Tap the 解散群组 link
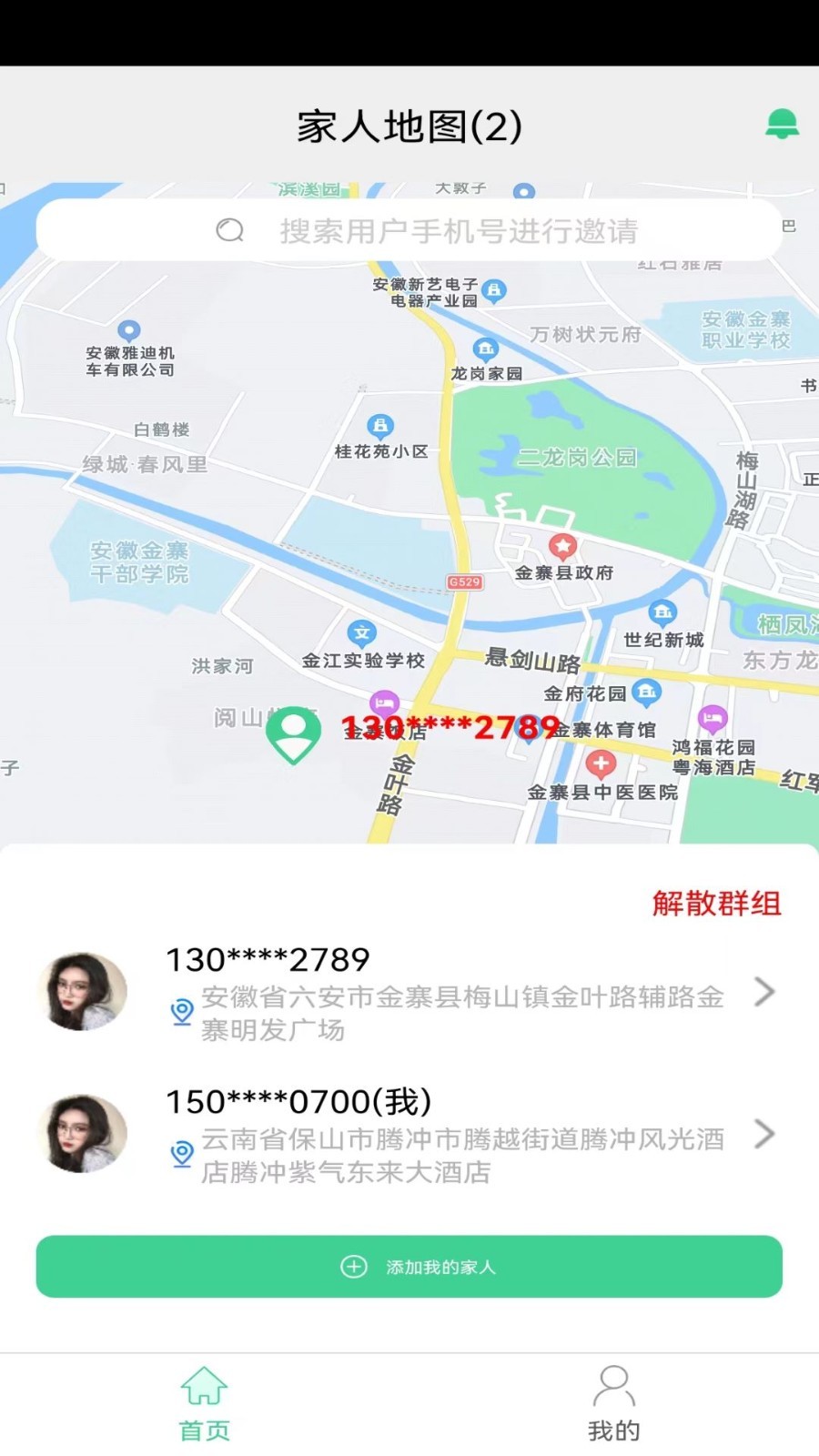The width and height of the screenshot is (819, 1456). 716,904
